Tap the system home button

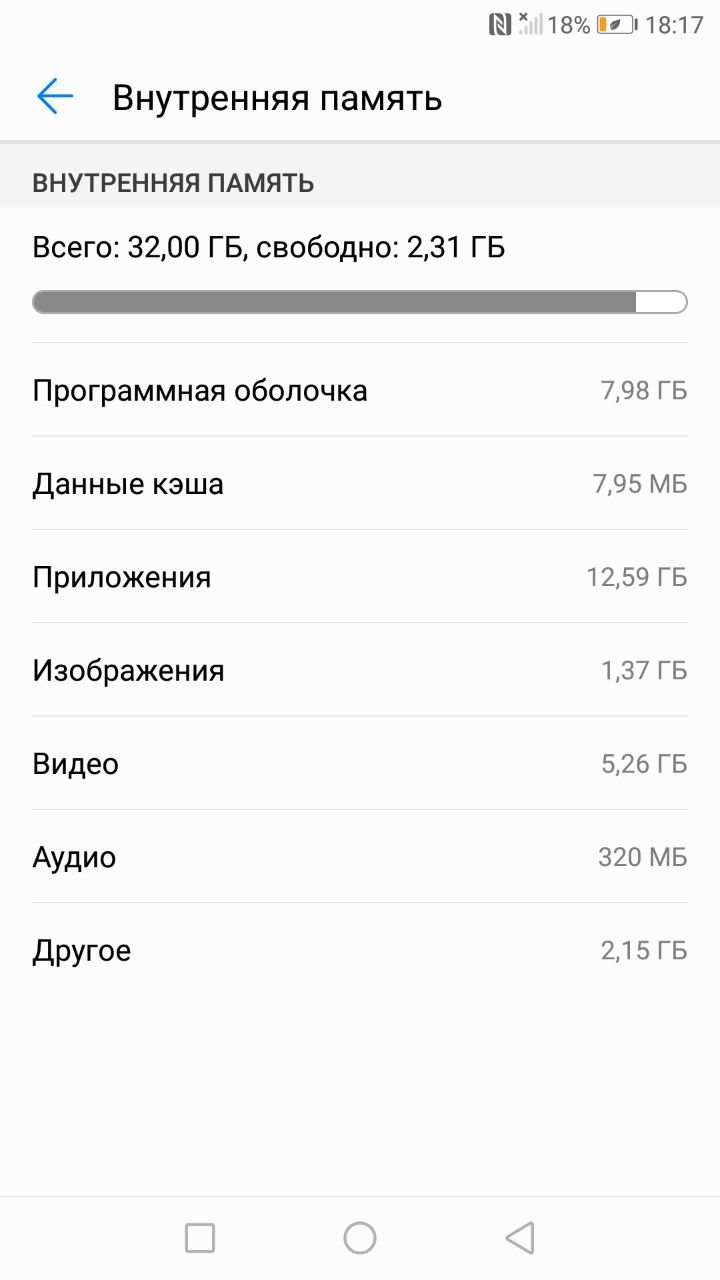pyautogui.click(x=360, y=1238)
